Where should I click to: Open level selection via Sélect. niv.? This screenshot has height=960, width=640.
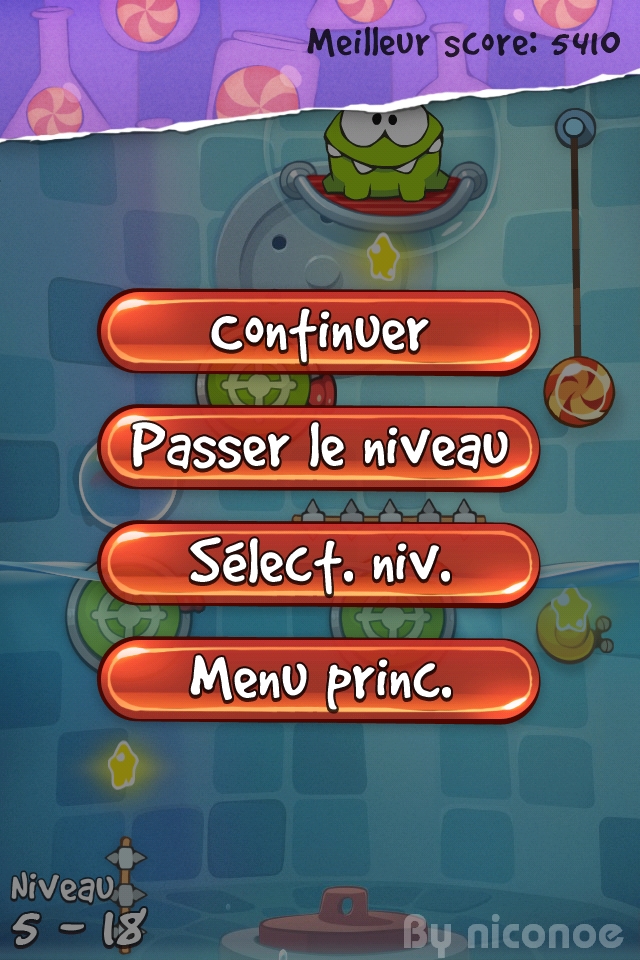[319, 564]
